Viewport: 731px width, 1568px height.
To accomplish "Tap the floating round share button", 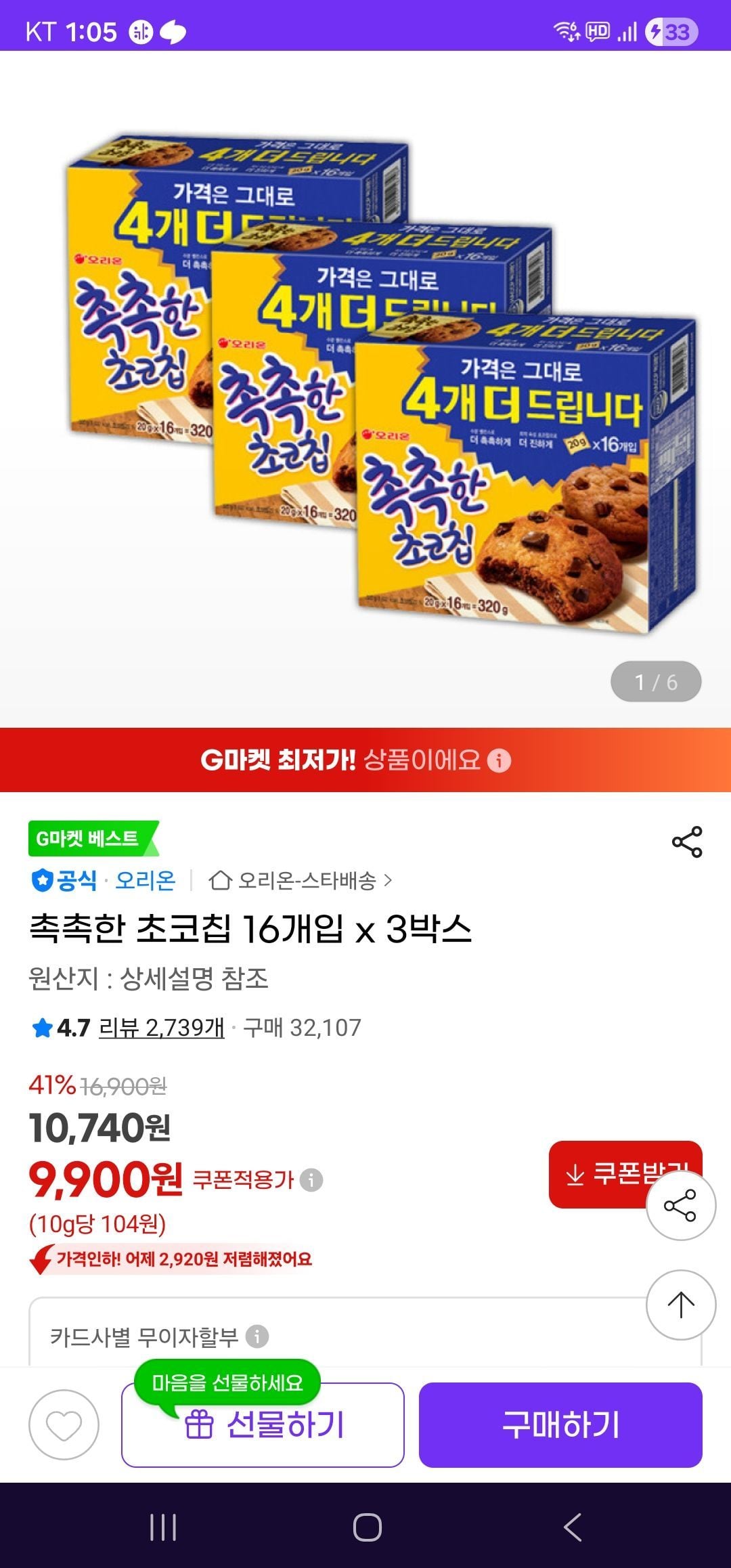I will [x=680, y=1205].
